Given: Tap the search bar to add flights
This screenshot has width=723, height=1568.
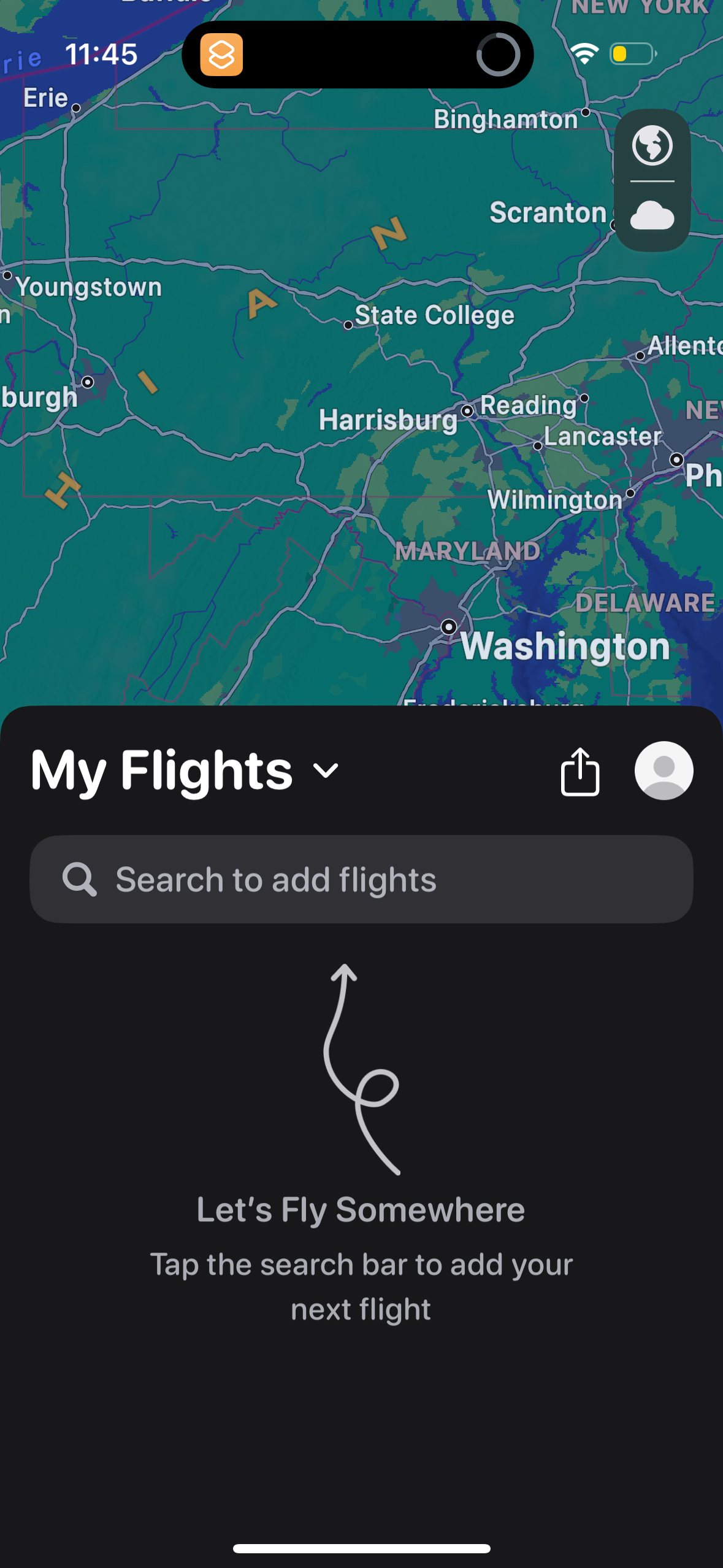Looking at the screenshot, I should (361, 878).
